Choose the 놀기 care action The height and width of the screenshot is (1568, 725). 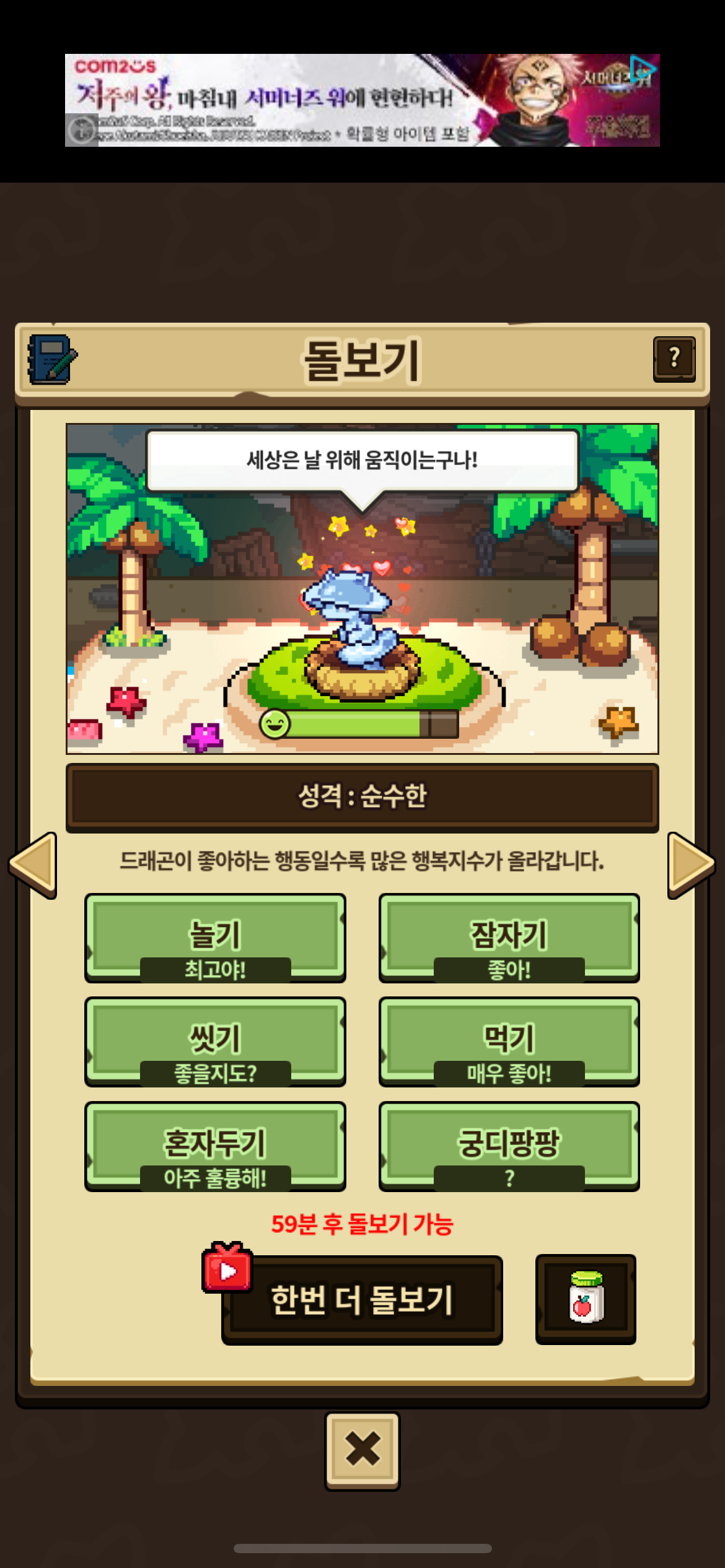(x=215, y=938)
